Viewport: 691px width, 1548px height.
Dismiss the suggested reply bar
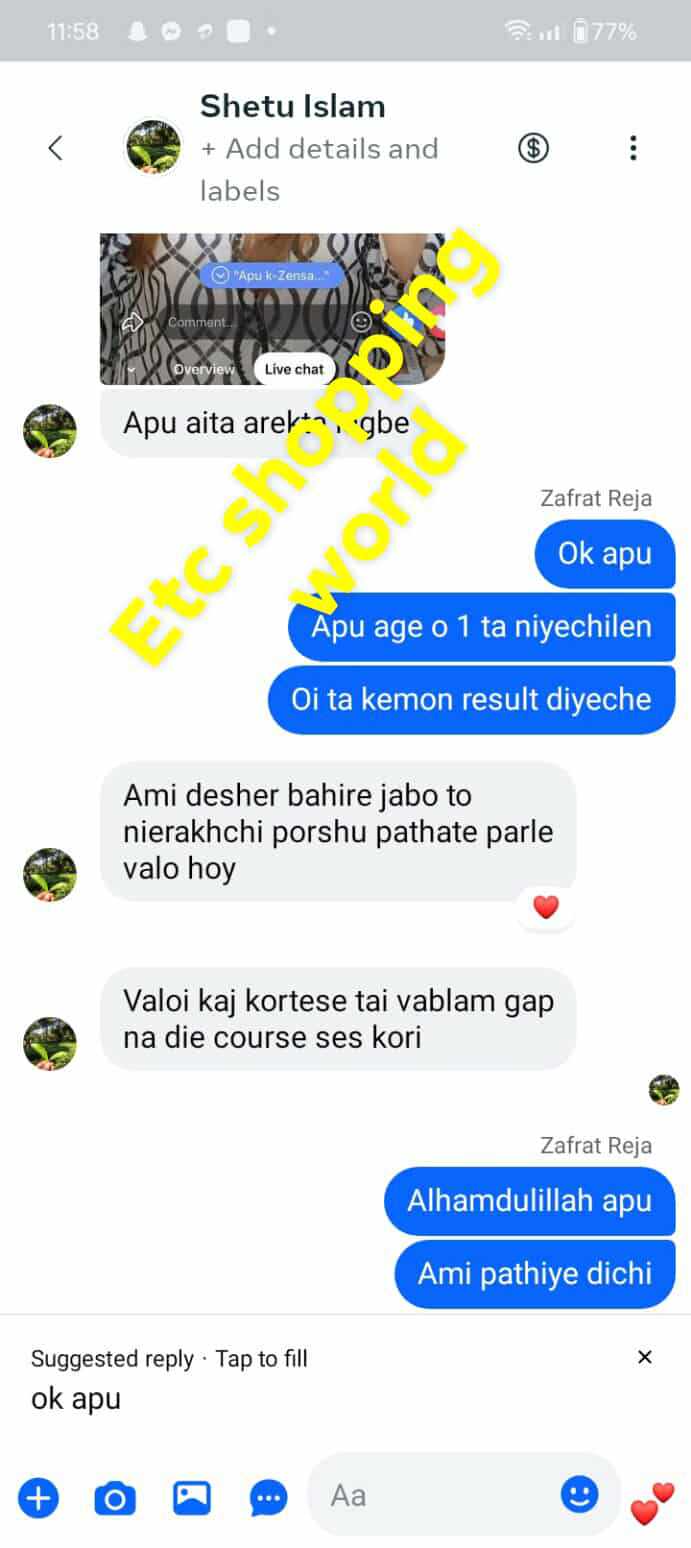(x=645, y=1357)
